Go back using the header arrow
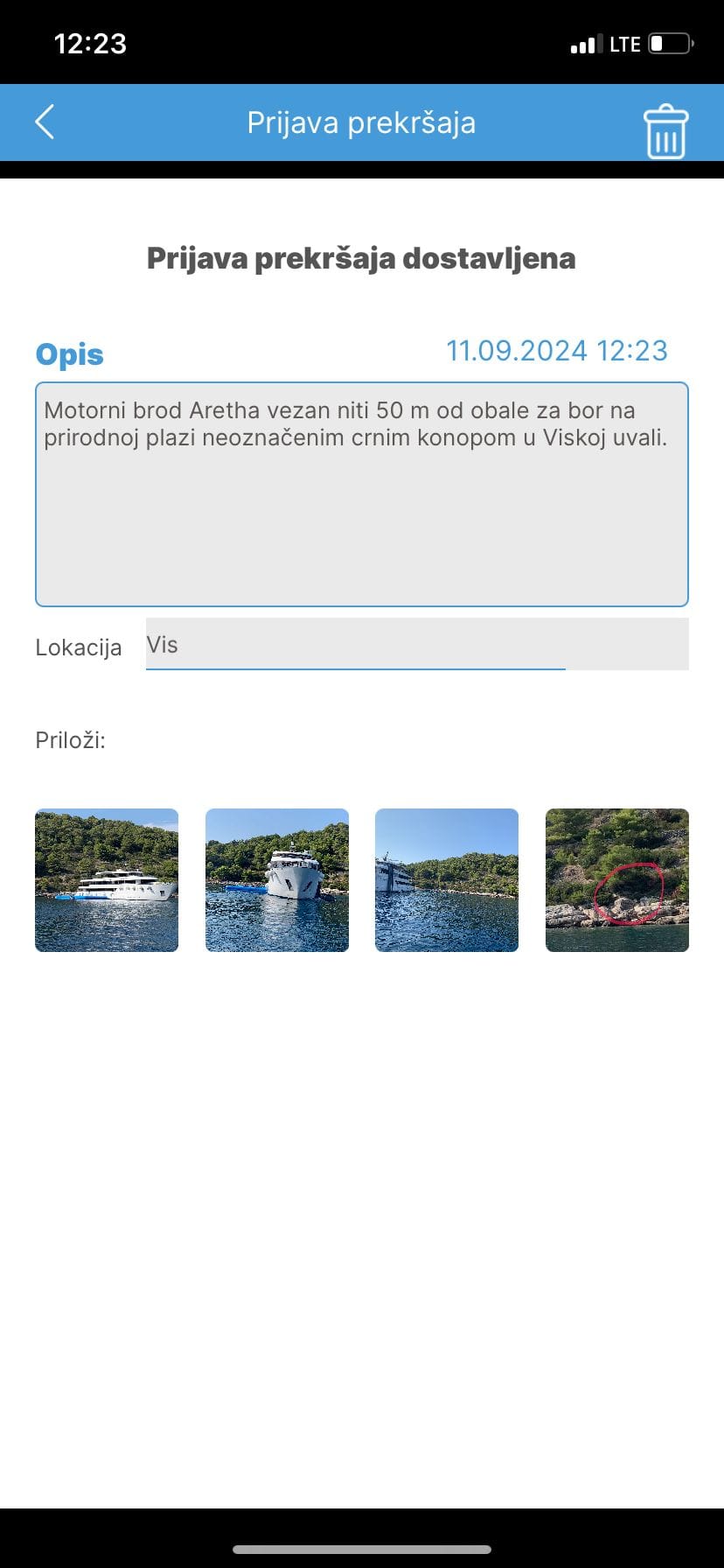The height and width of the screenshot is (1568, 724). [45, 122]
